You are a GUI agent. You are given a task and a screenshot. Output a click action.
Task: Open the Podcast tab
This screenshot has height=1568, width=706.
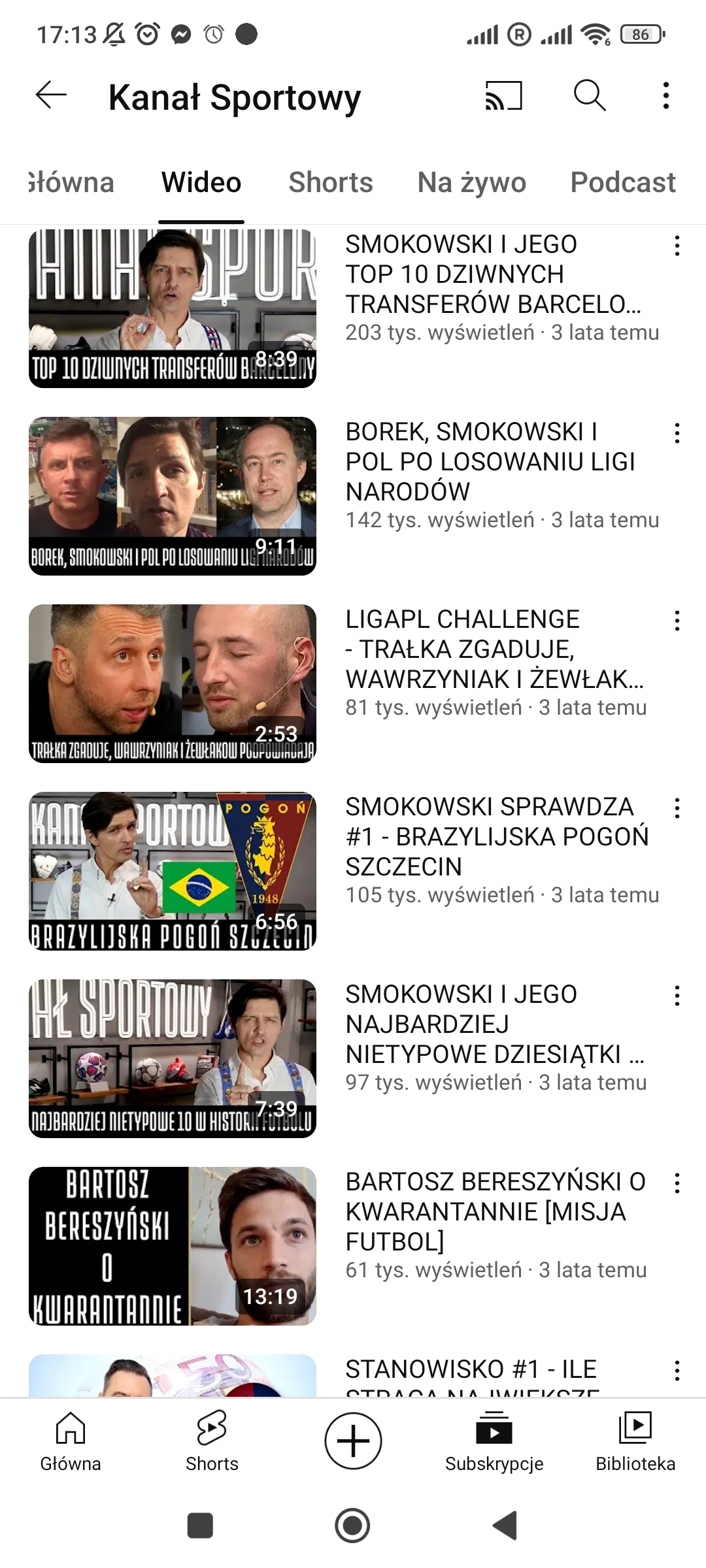pyautogui.click(x=622, y=182)
